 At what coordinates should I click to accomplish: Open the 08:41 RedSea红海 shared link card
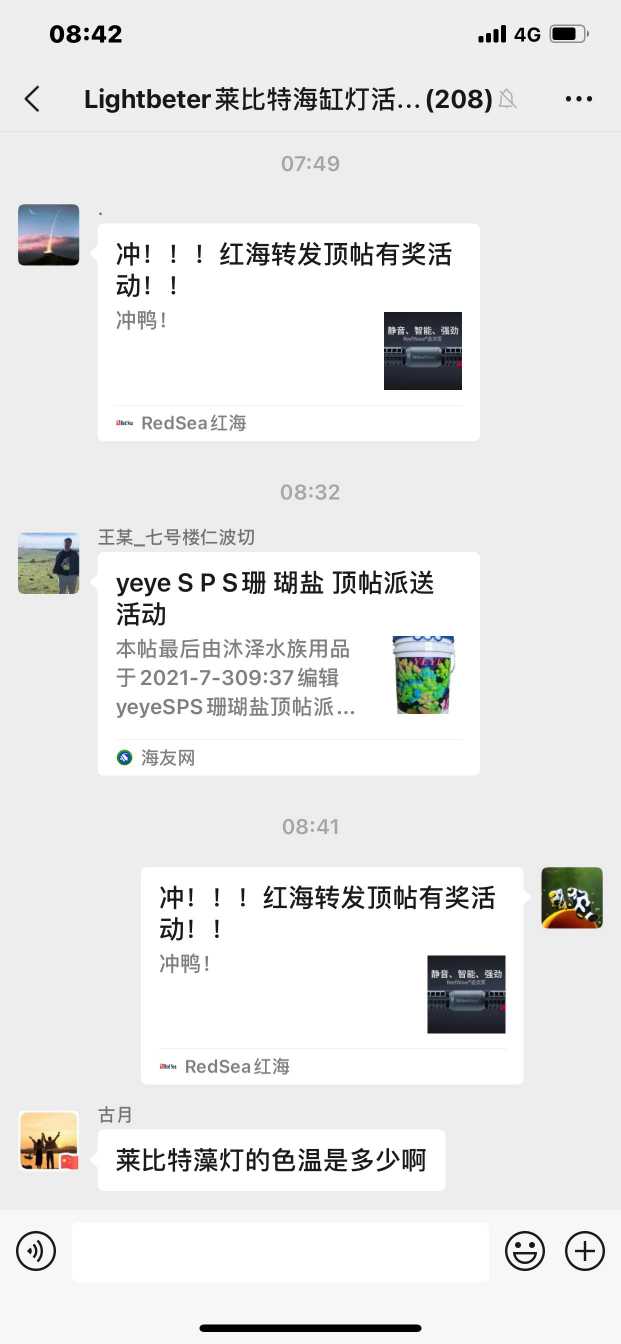tap(331, 975)
